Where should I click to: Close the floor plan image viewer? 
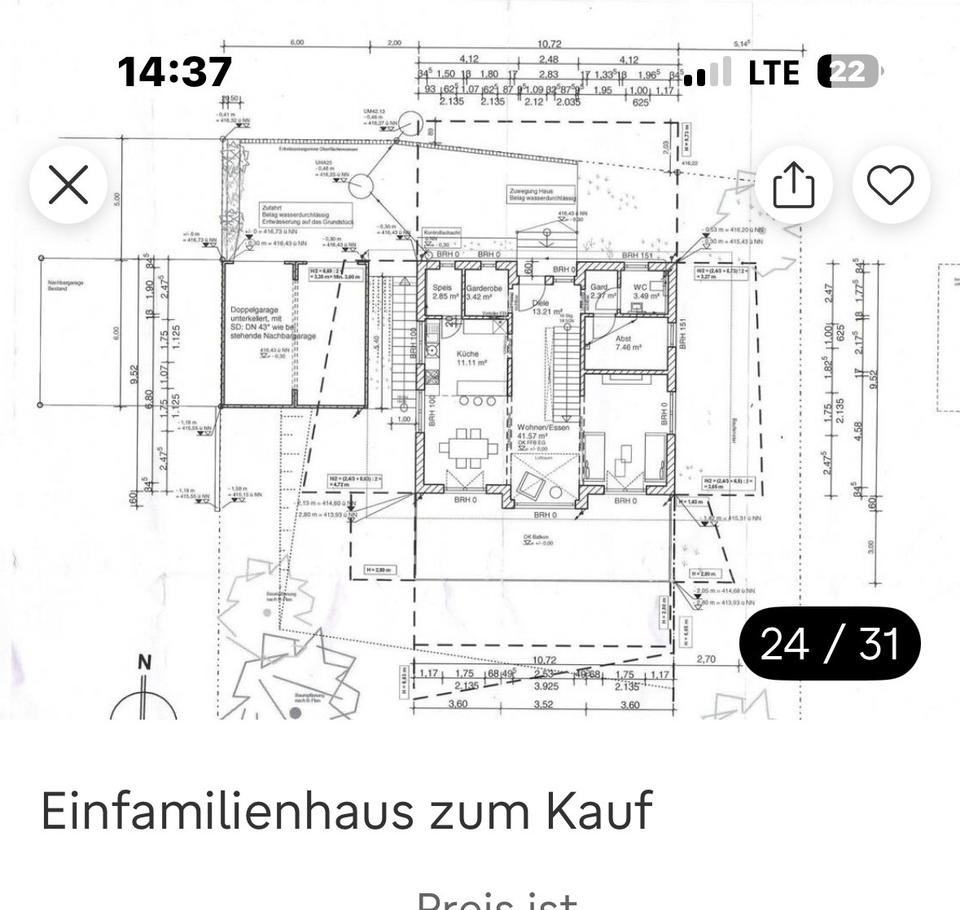[68, 185]
